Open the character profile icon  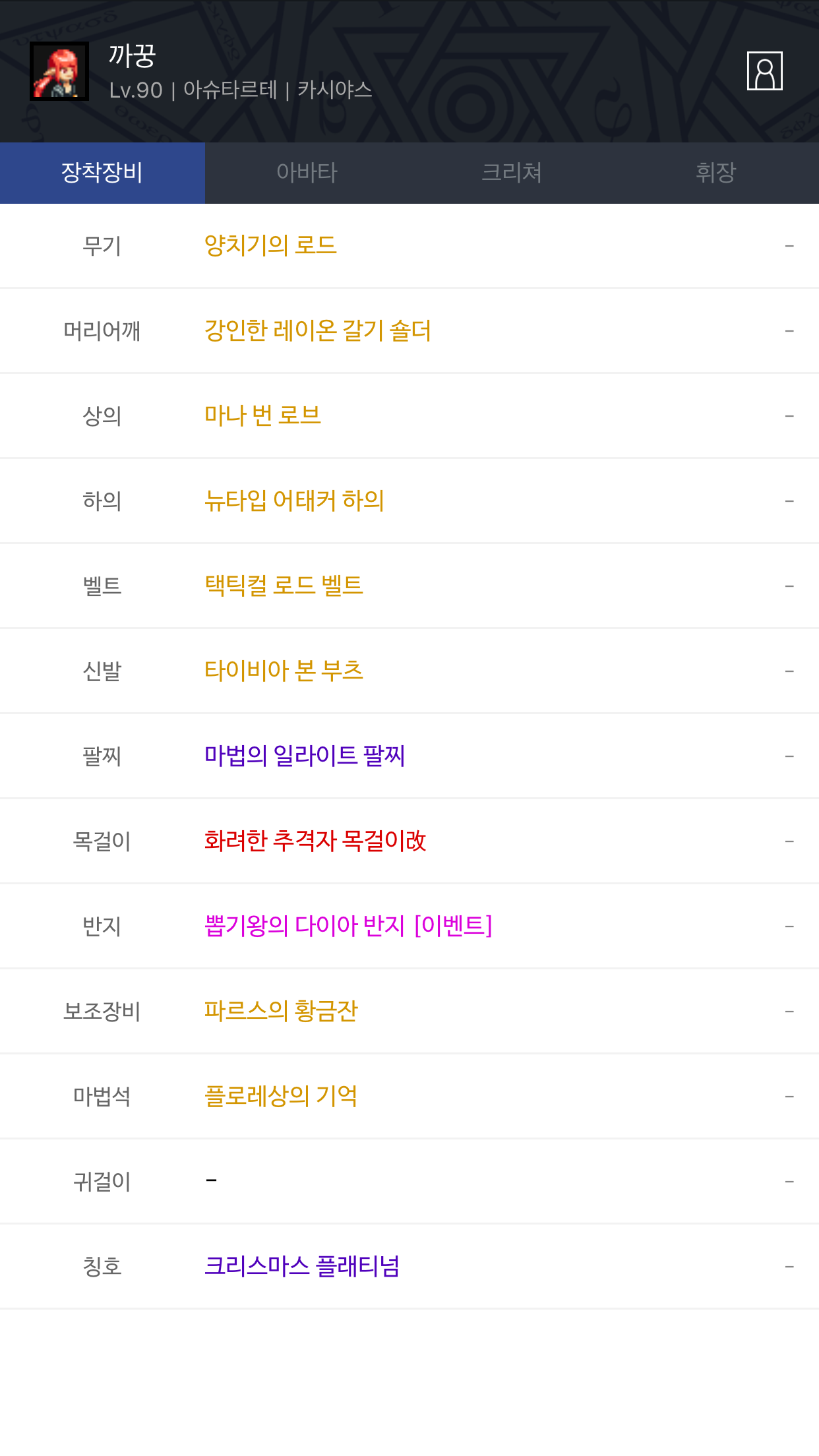coord(764,71)
